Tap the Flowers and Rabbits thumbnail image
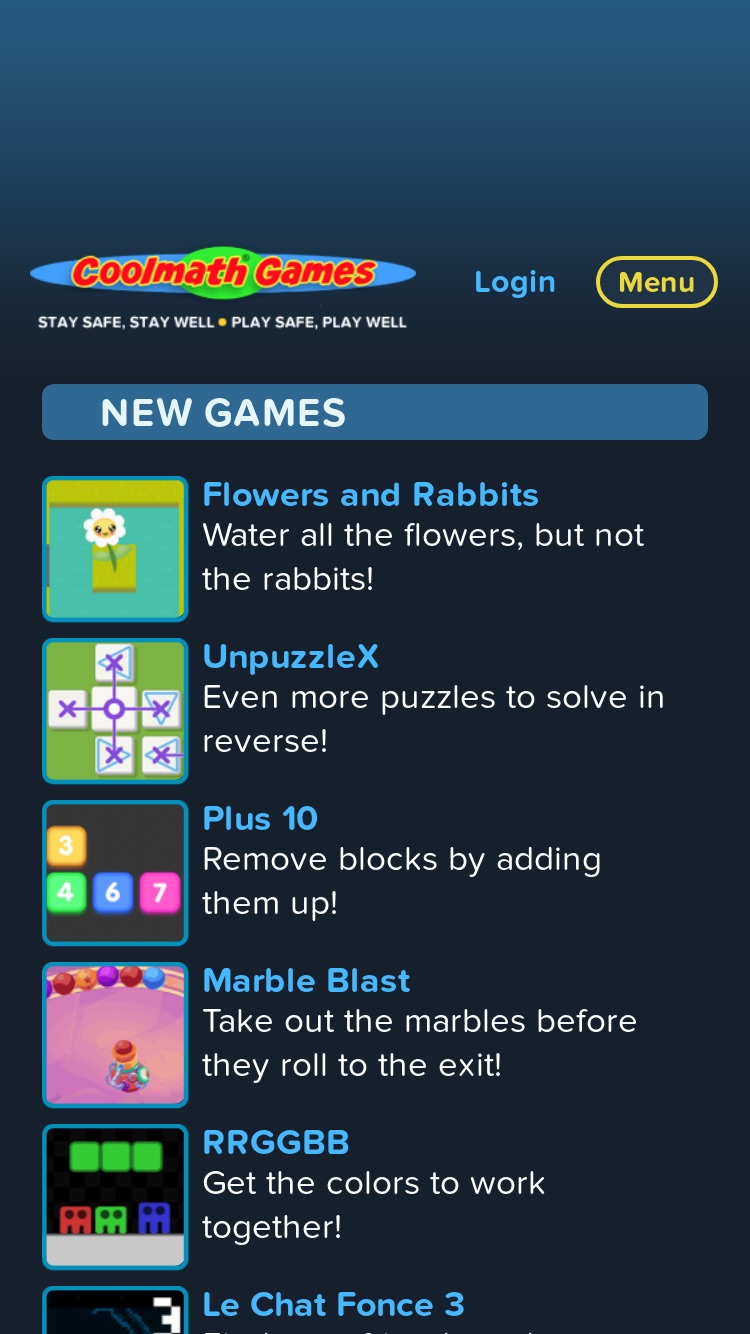This screenshot has height=1334, width=750. [x=115, y=549]
